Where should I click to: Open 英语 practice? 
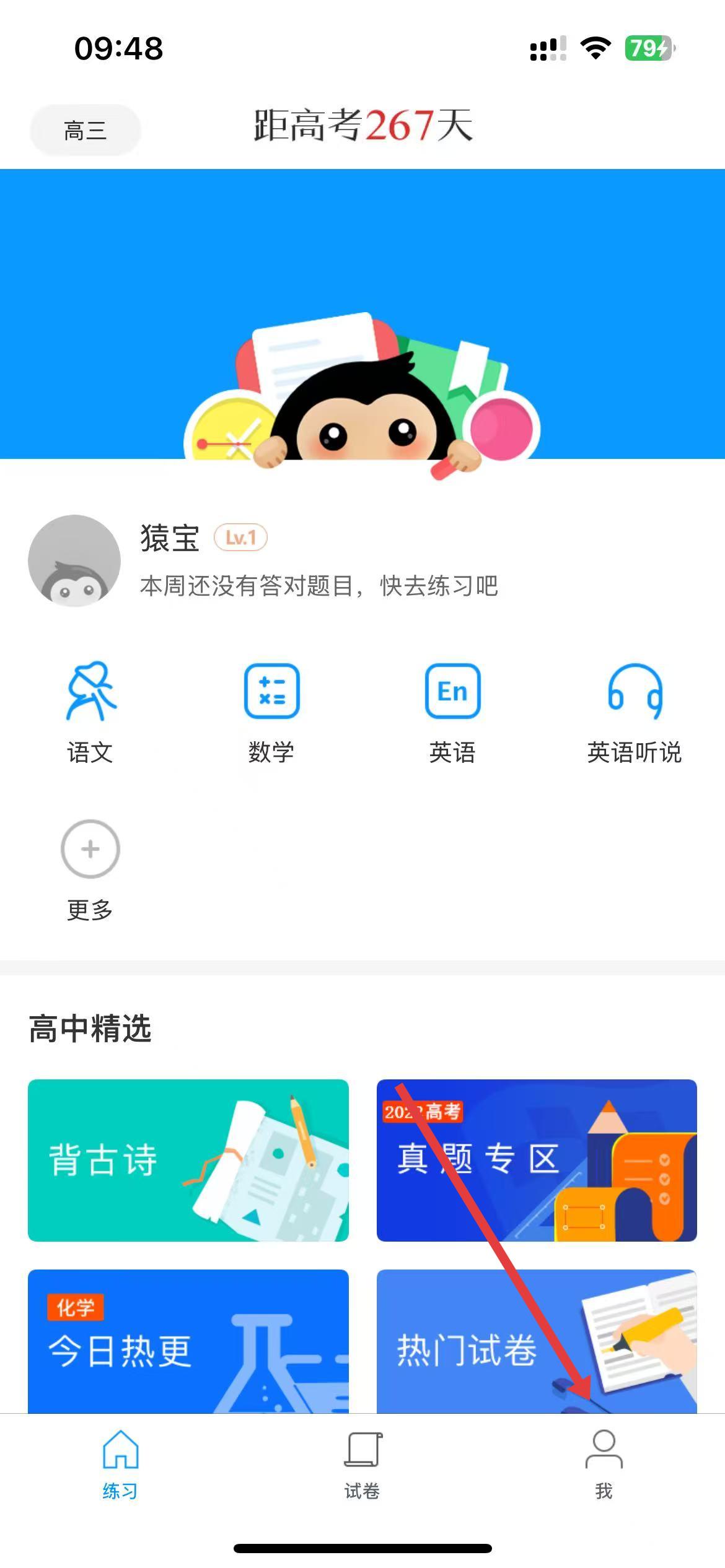pyautogui.click(x=452, y=712)
